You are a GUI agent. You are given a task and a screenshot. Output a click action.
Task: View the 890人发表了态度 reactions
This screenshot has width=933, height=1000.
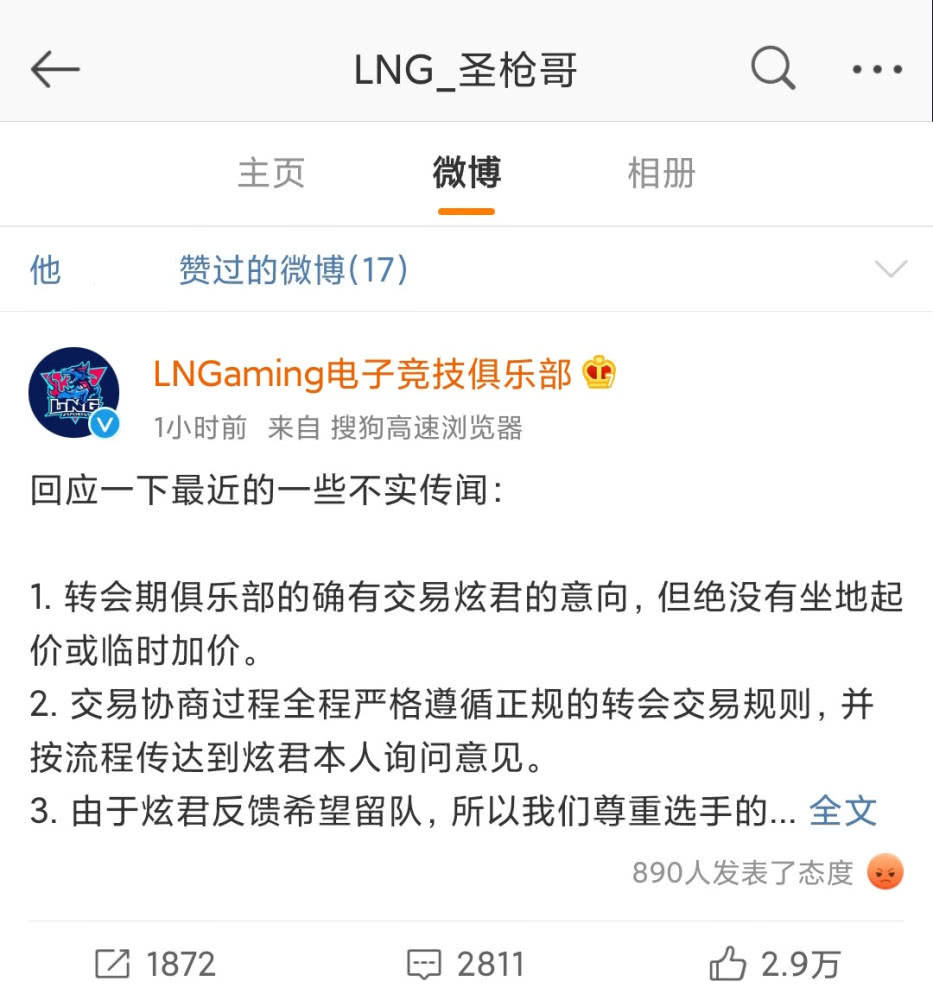point(742,872)
